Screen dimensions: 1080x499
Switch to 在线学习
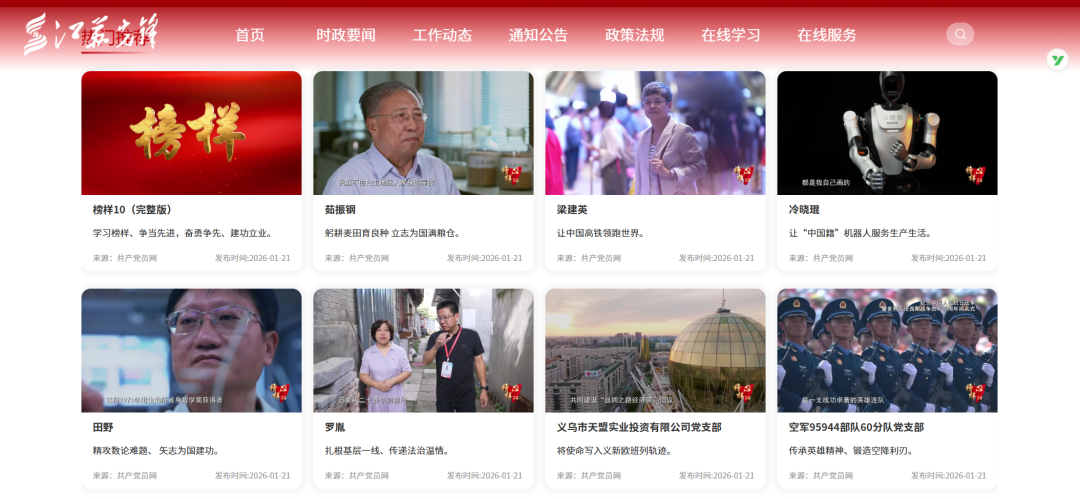pos(731,35)
